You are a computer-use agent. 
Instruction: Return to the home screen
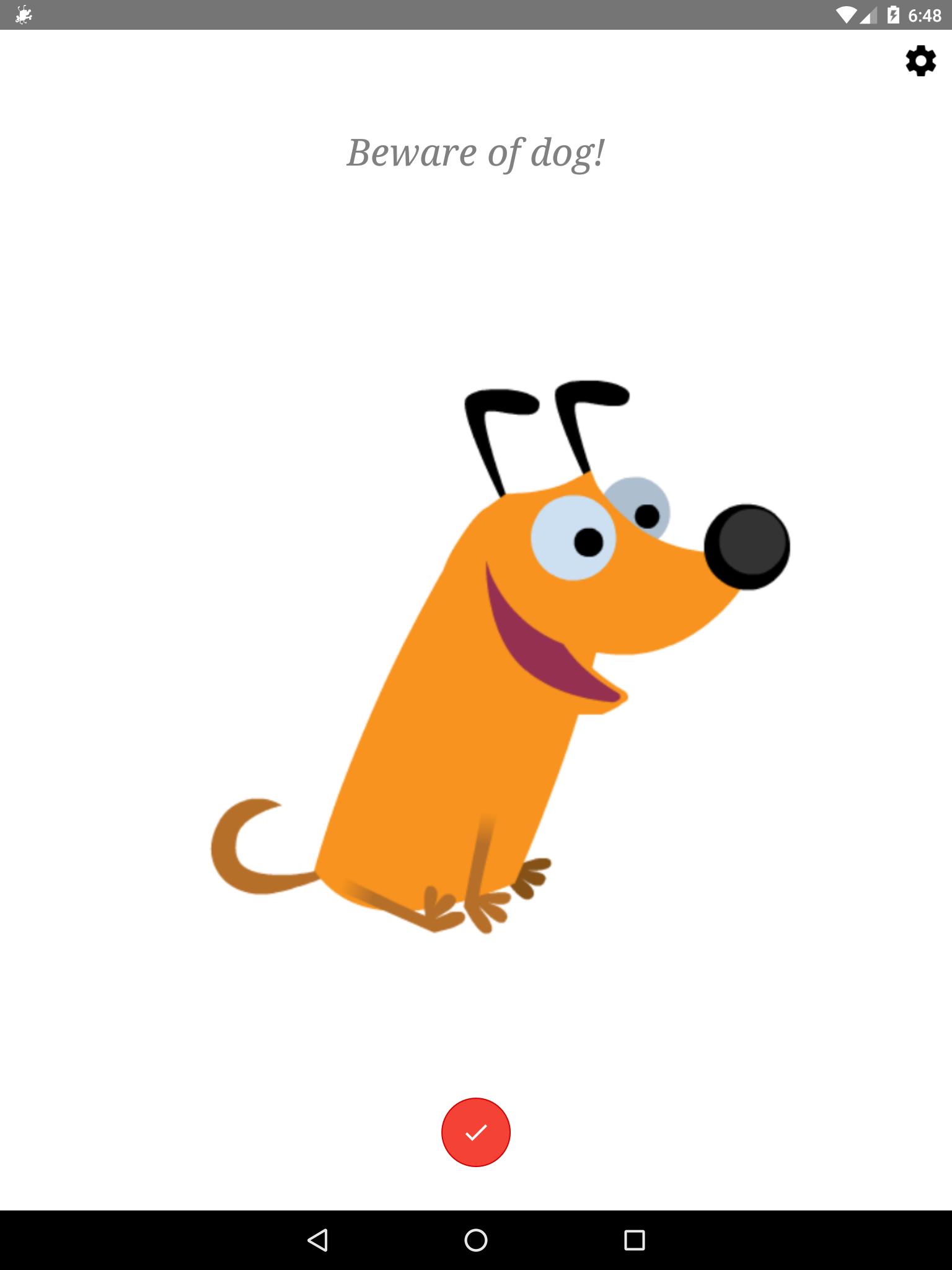475,1240
